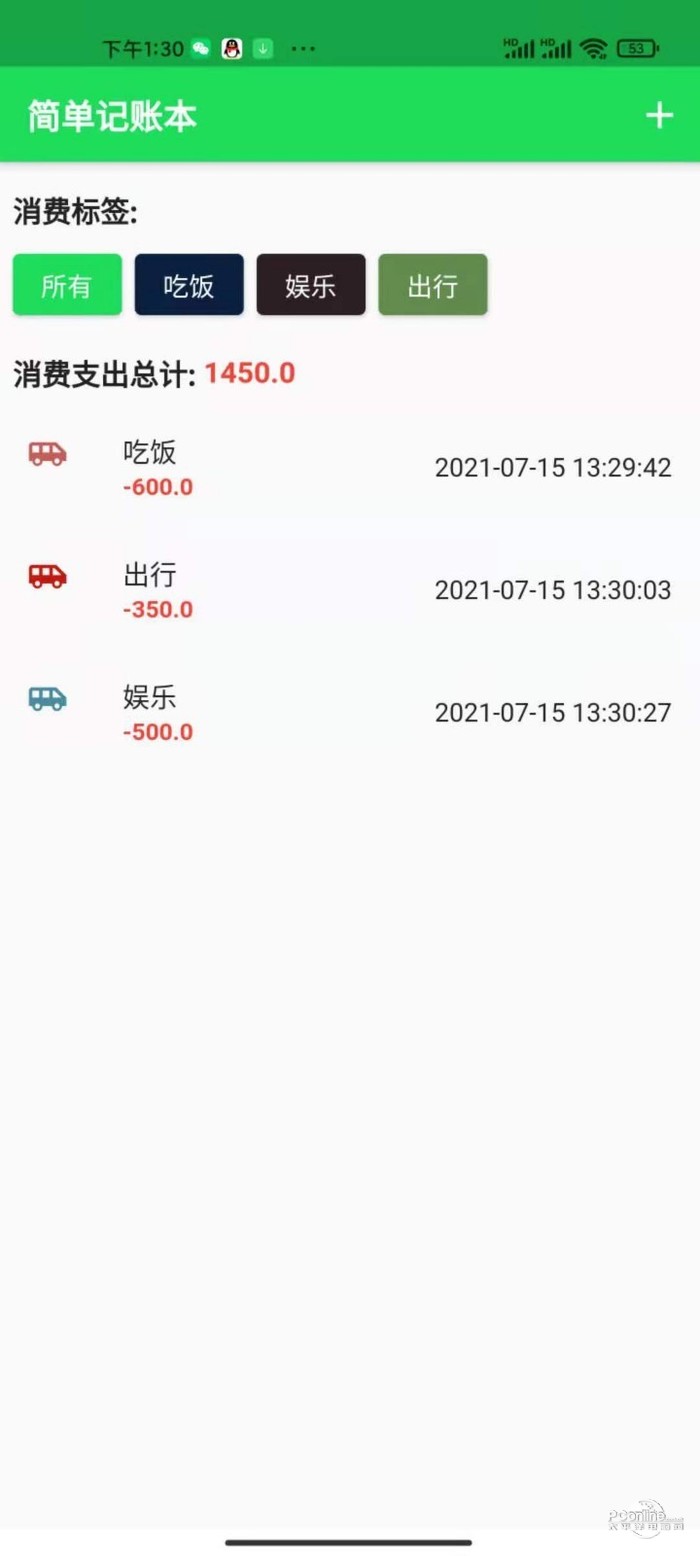Select the 所有 tag filter
700x1556 pixels.
[67, 285]
